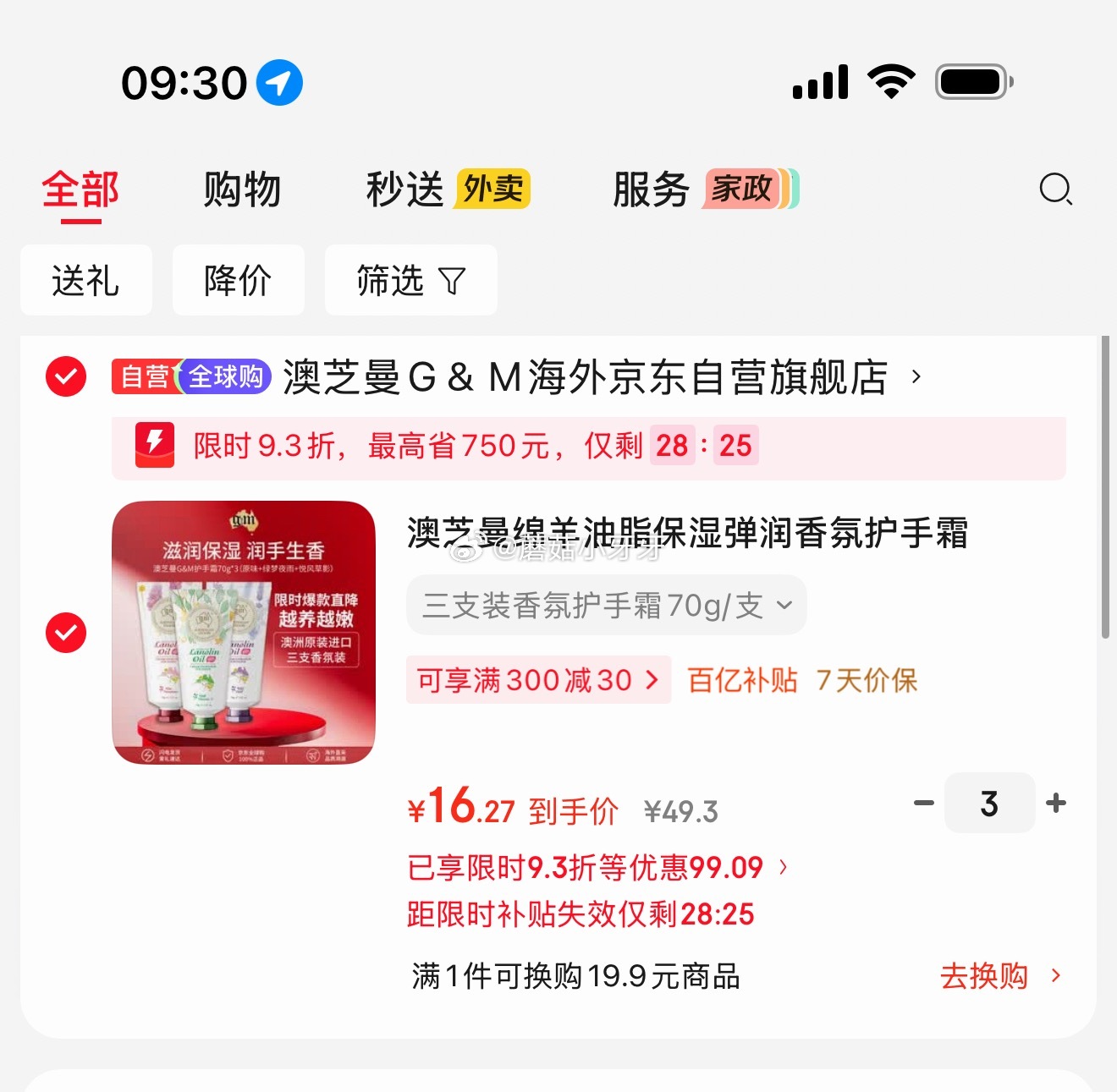Screen dimensions: 1117x1092
Task: Switch to the 购物 tab
Action: (242, 189)
